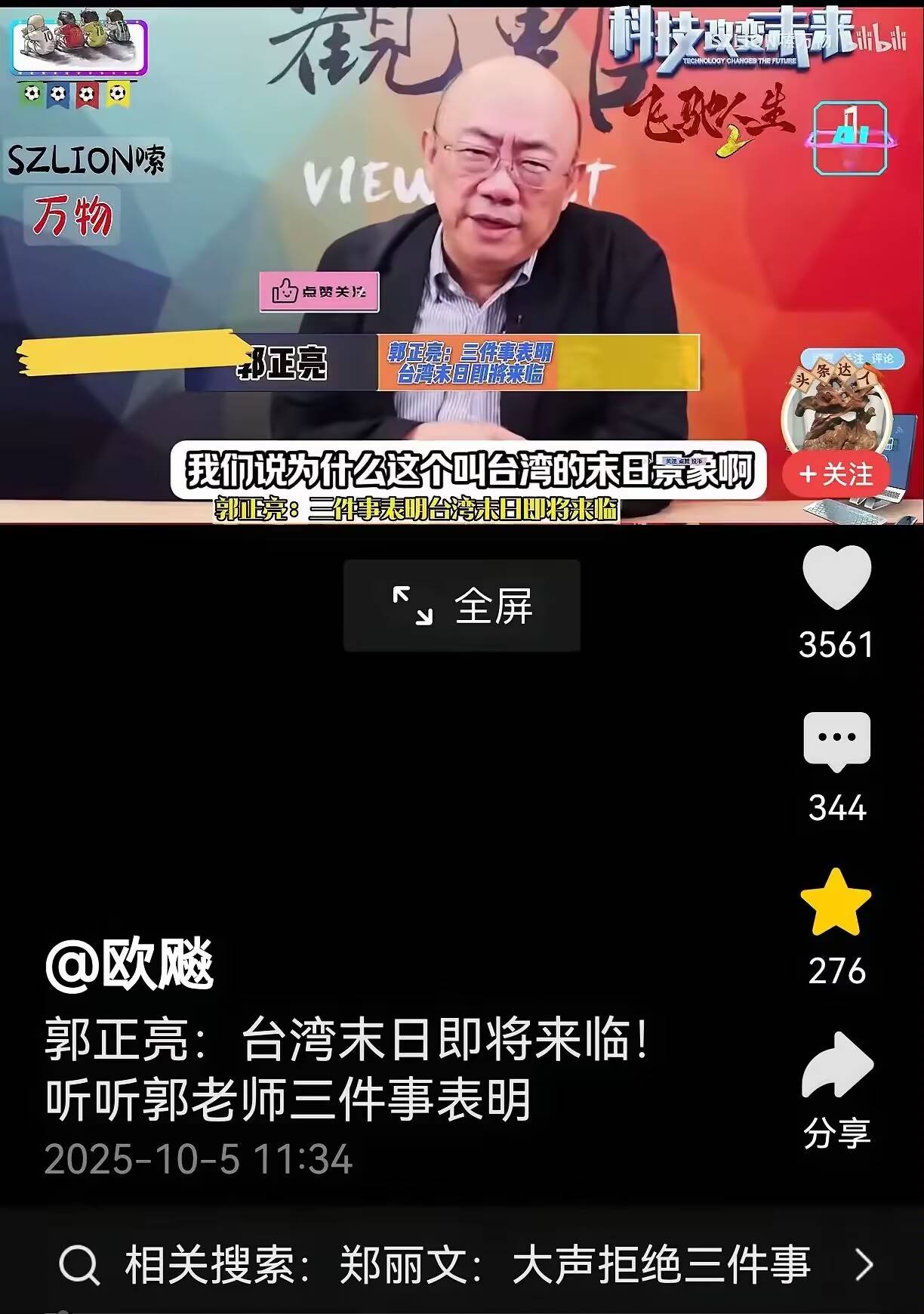Image resolution: width=924 pixels, height=1314 pixels.
Task: Add this video to favorites with the star
Action: [x=836, y=903]
